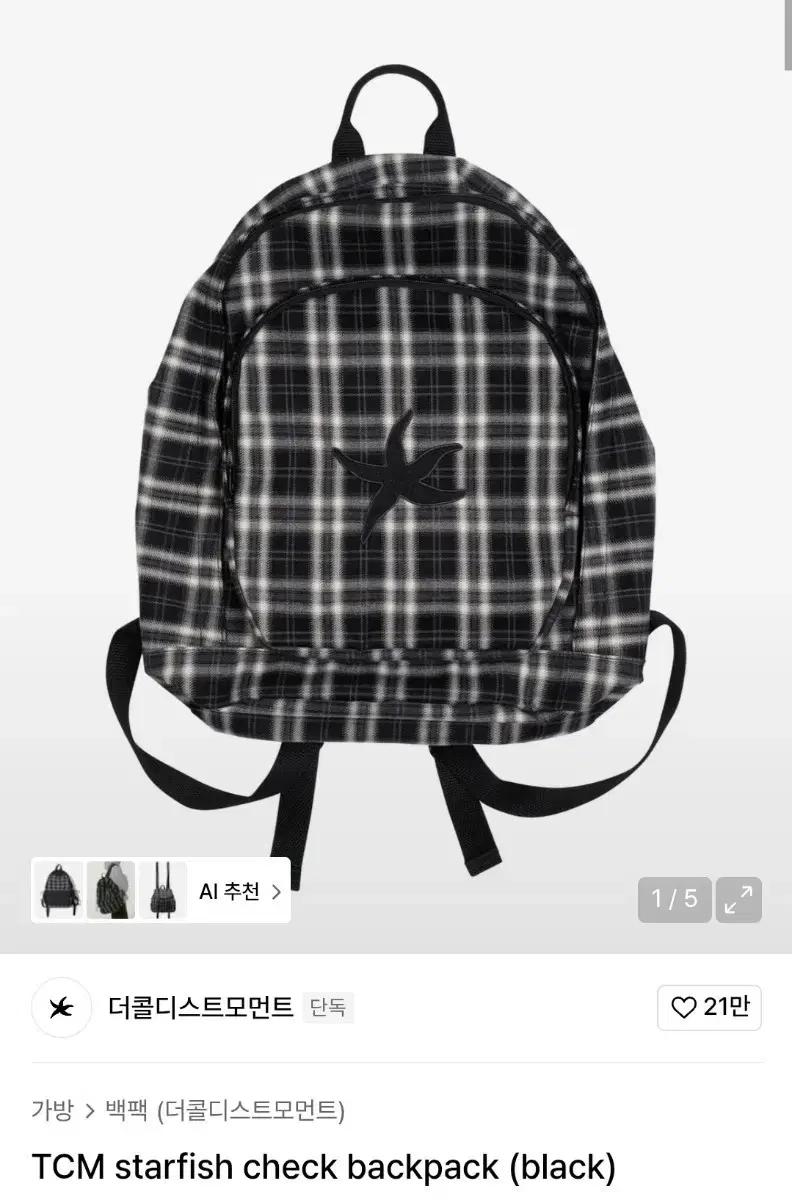
Task: Select the middle plaid backpack thumbnail
Action: click(110, 891)
